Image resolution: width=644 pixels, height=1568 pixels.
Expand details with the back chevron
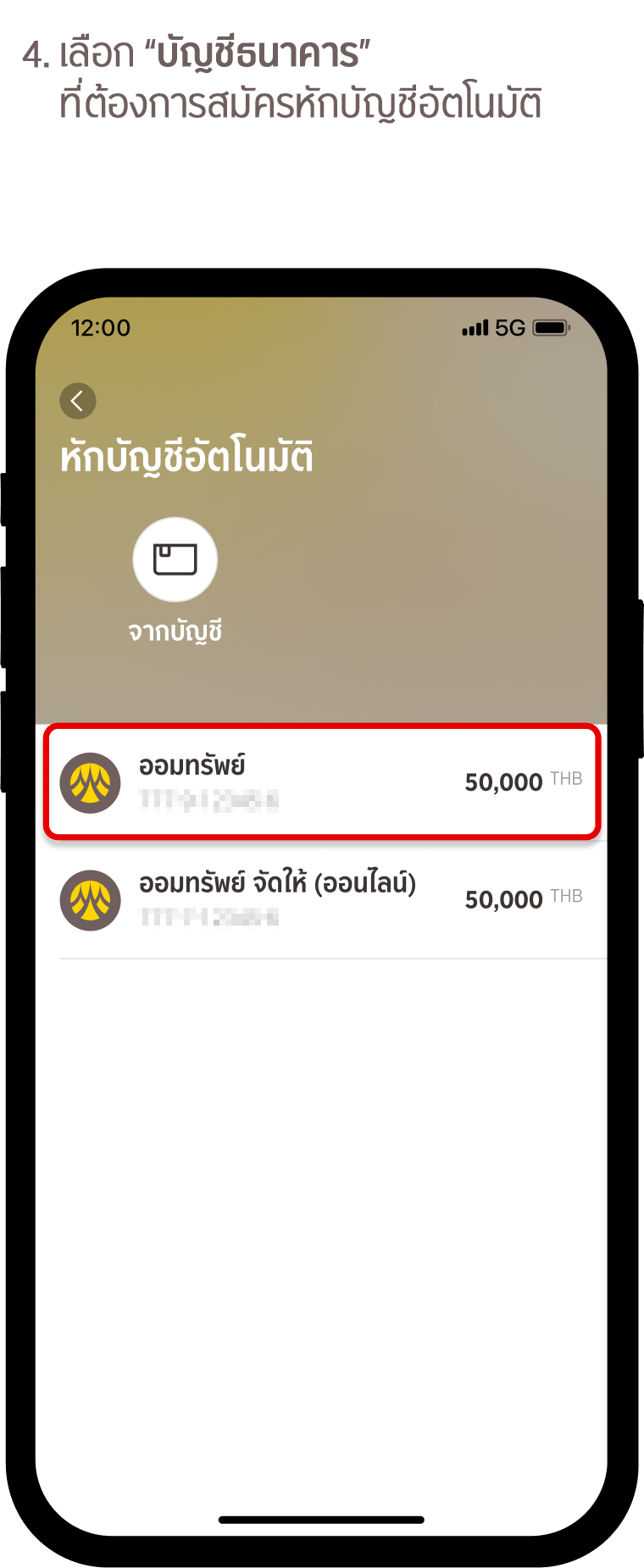(77, 401)
